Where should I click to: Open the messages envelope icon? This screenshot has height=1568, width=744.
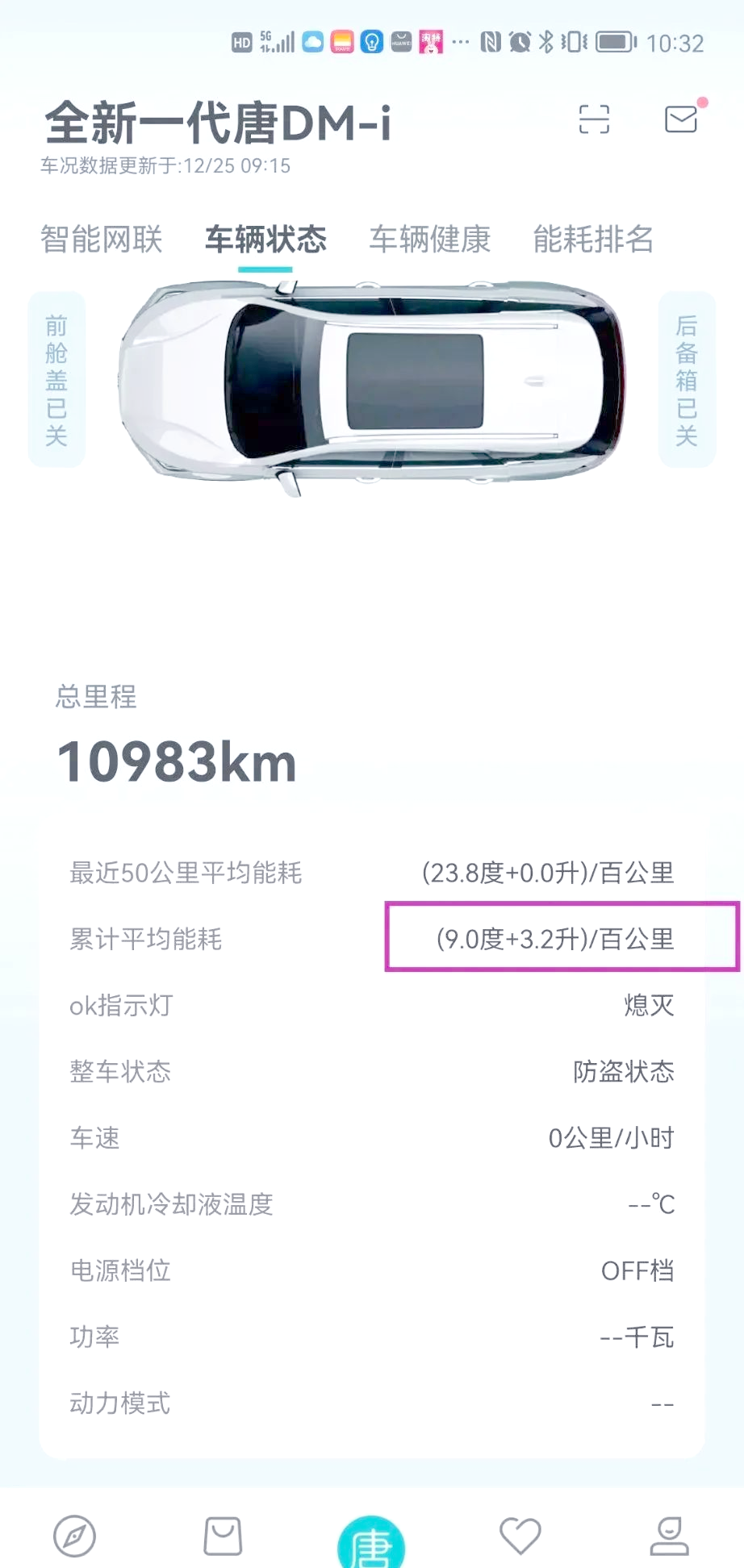(x=681, y=119)
